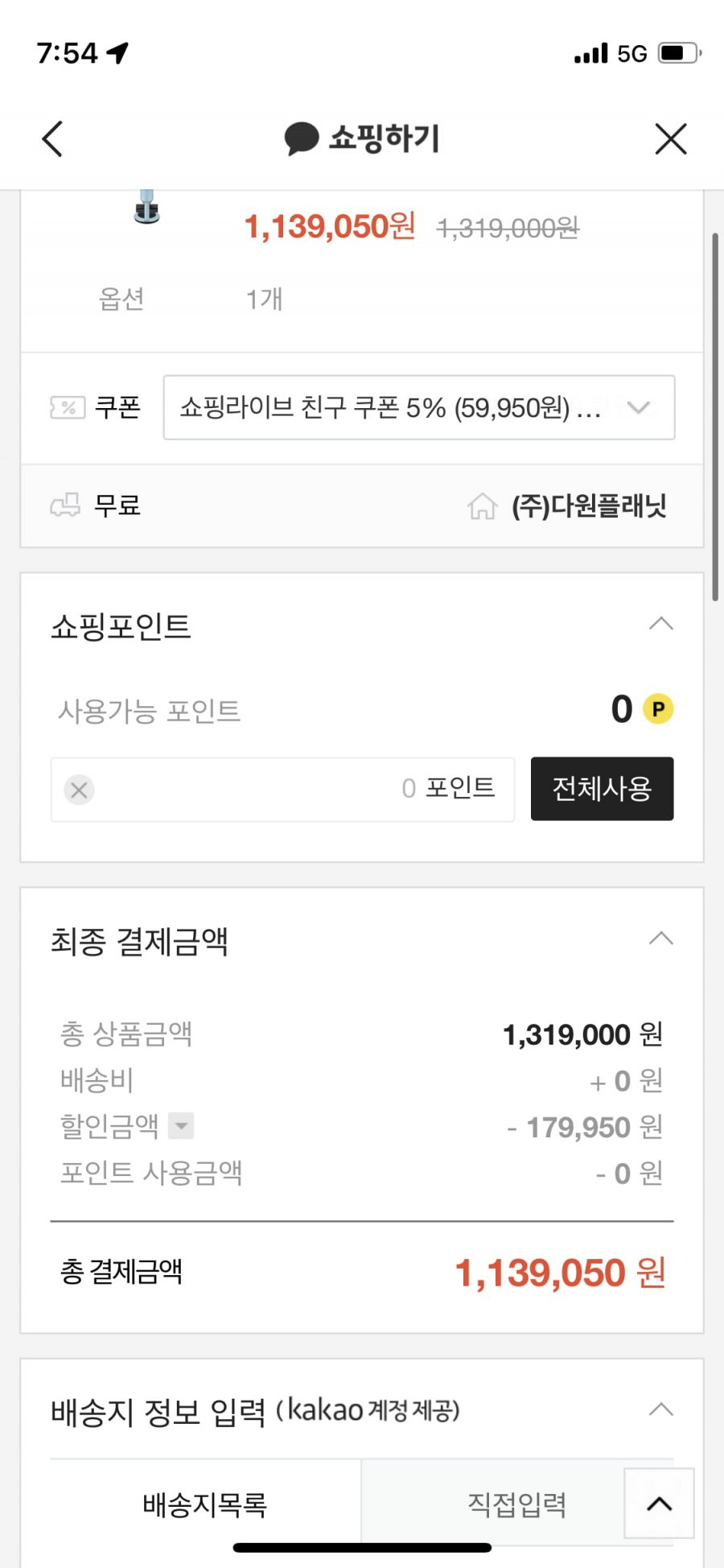
Task: Switch to the 배송지목록 tab
Action: 205,1504
